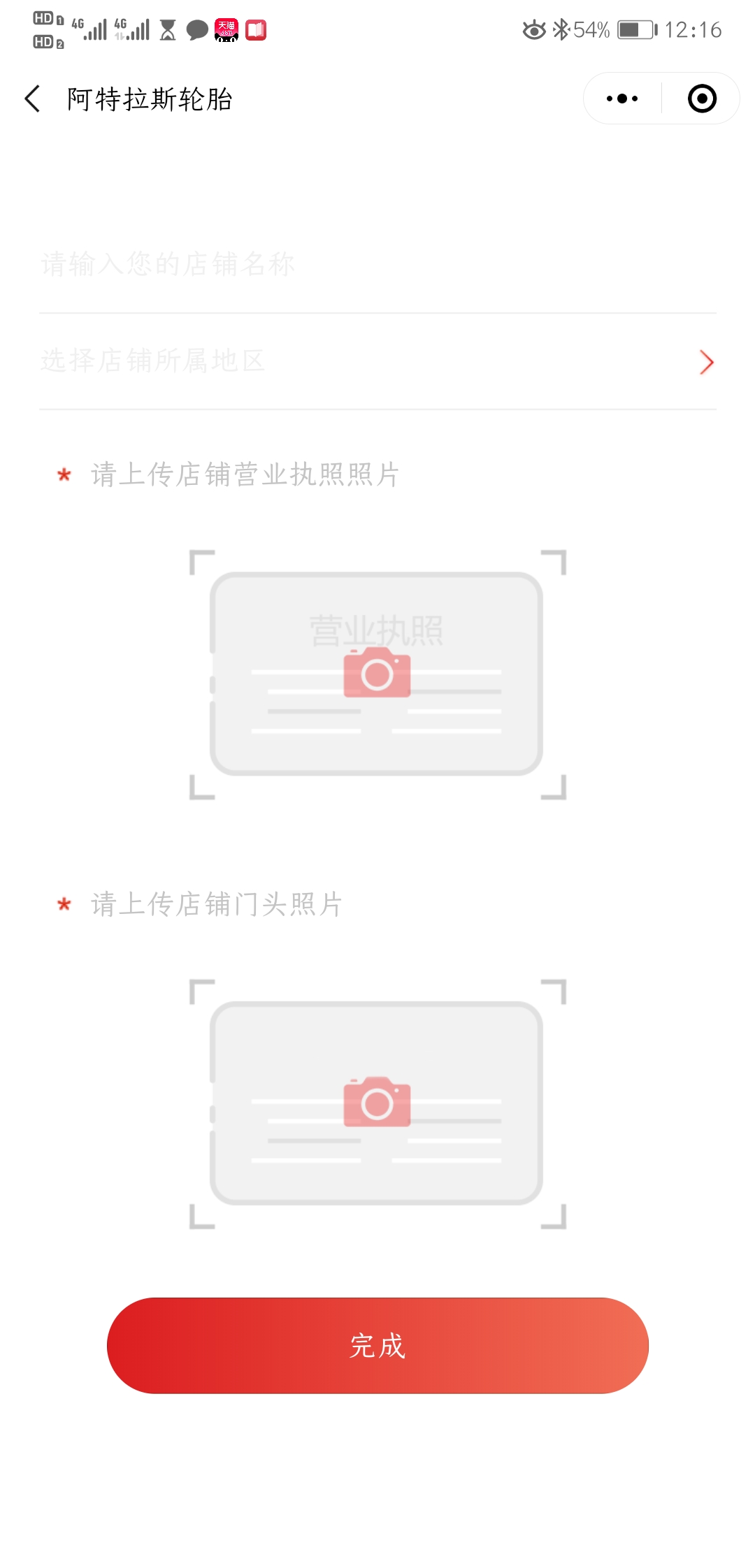Open the 选择店铺所属地区 region picker
The image size is (755, 1568).
(x=377, y=361)
